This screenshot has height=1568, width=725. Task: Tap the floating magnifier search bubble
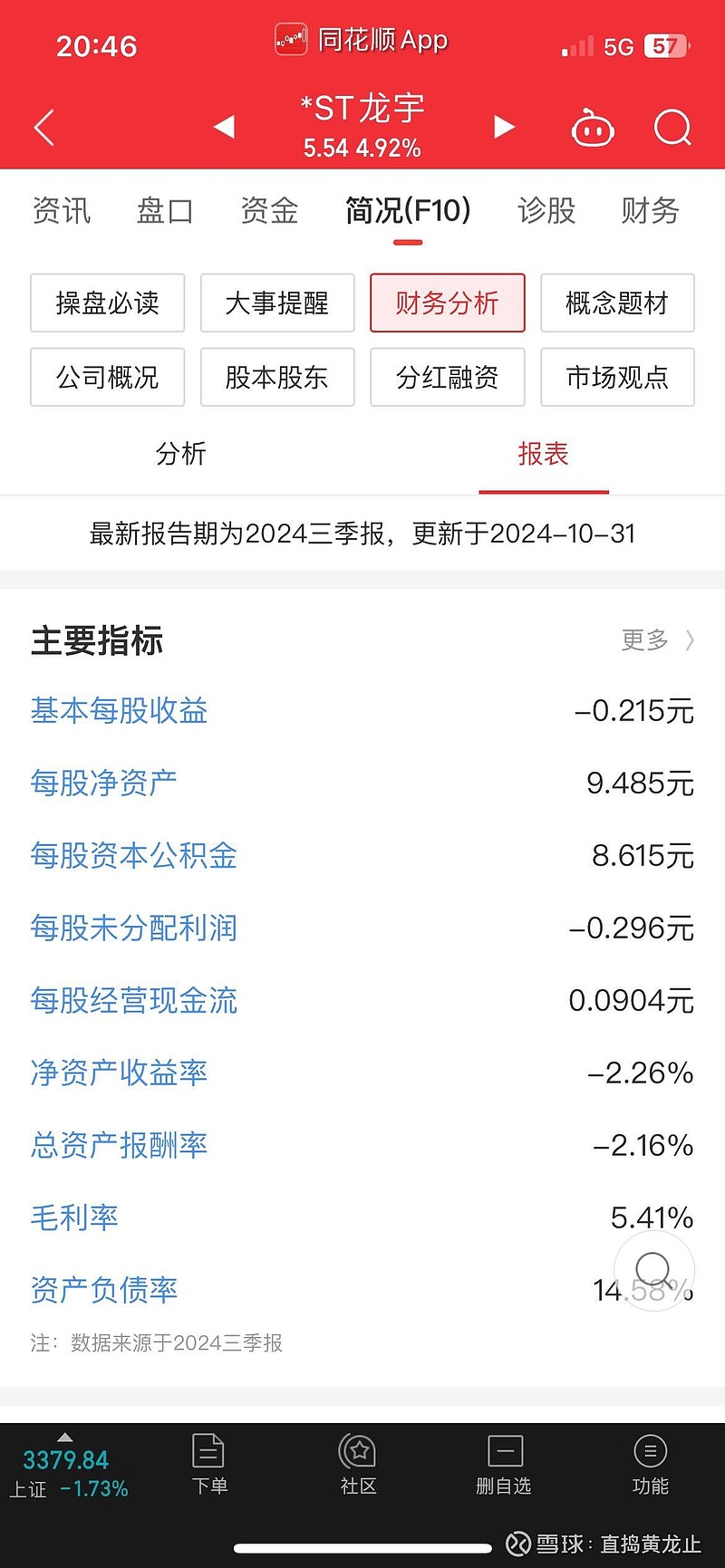653,1271
